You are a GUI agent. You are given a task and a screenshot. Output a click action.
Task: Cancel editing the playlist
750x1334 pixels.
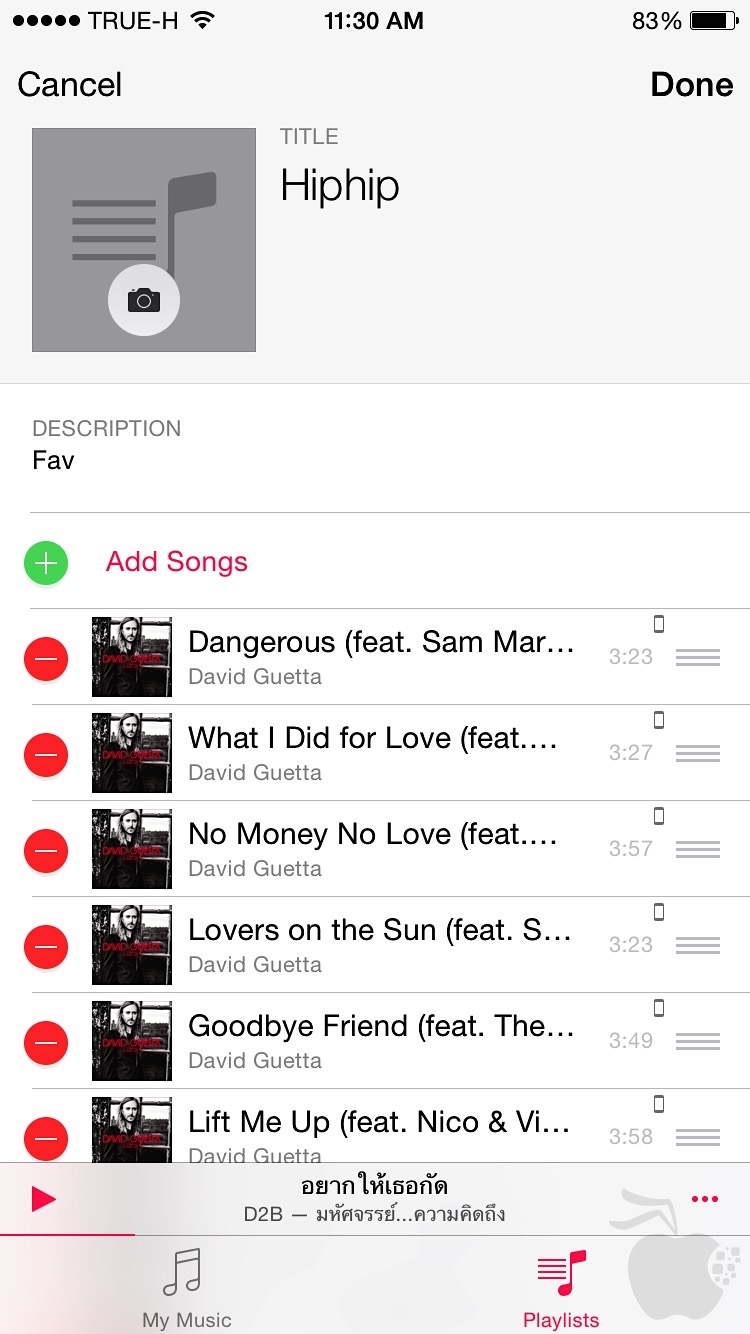coord(70,84)
